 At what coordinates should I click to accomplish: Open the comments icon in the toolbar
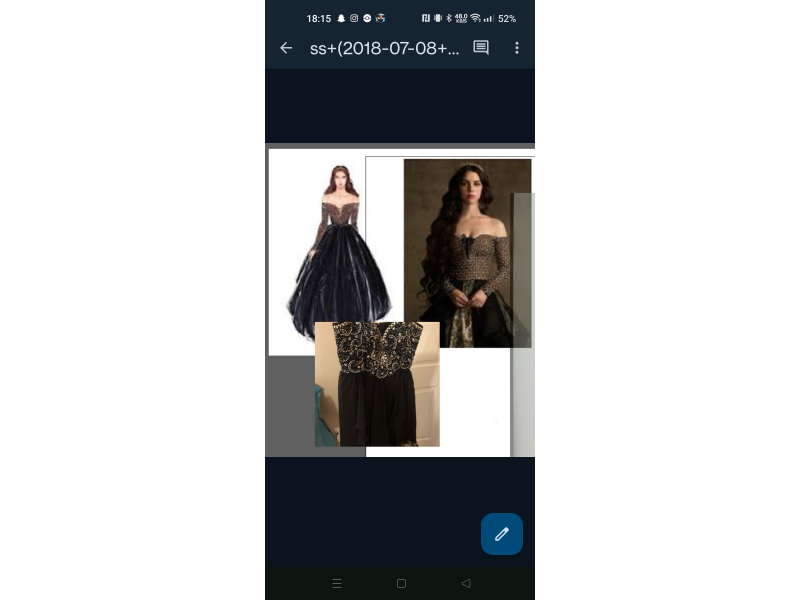click(x=481, y=48)
